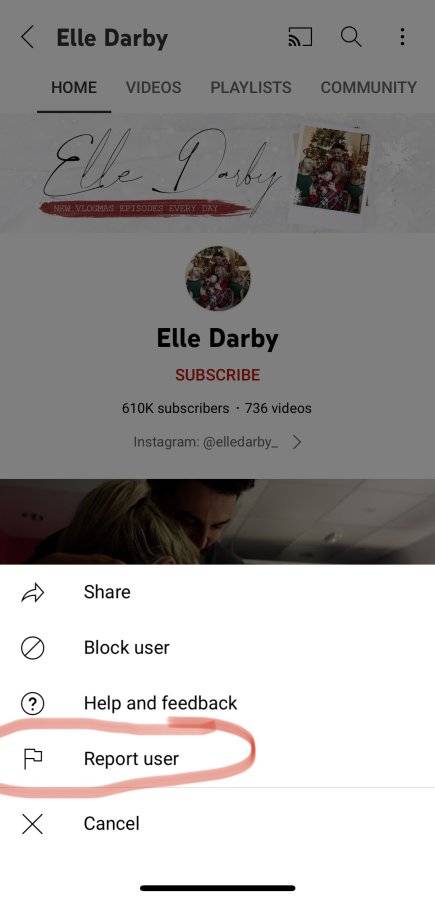Image resolution: width=435 pixels, height=900 pixels.
Task: Select the Home tab
Action: [x=73, y=87]
